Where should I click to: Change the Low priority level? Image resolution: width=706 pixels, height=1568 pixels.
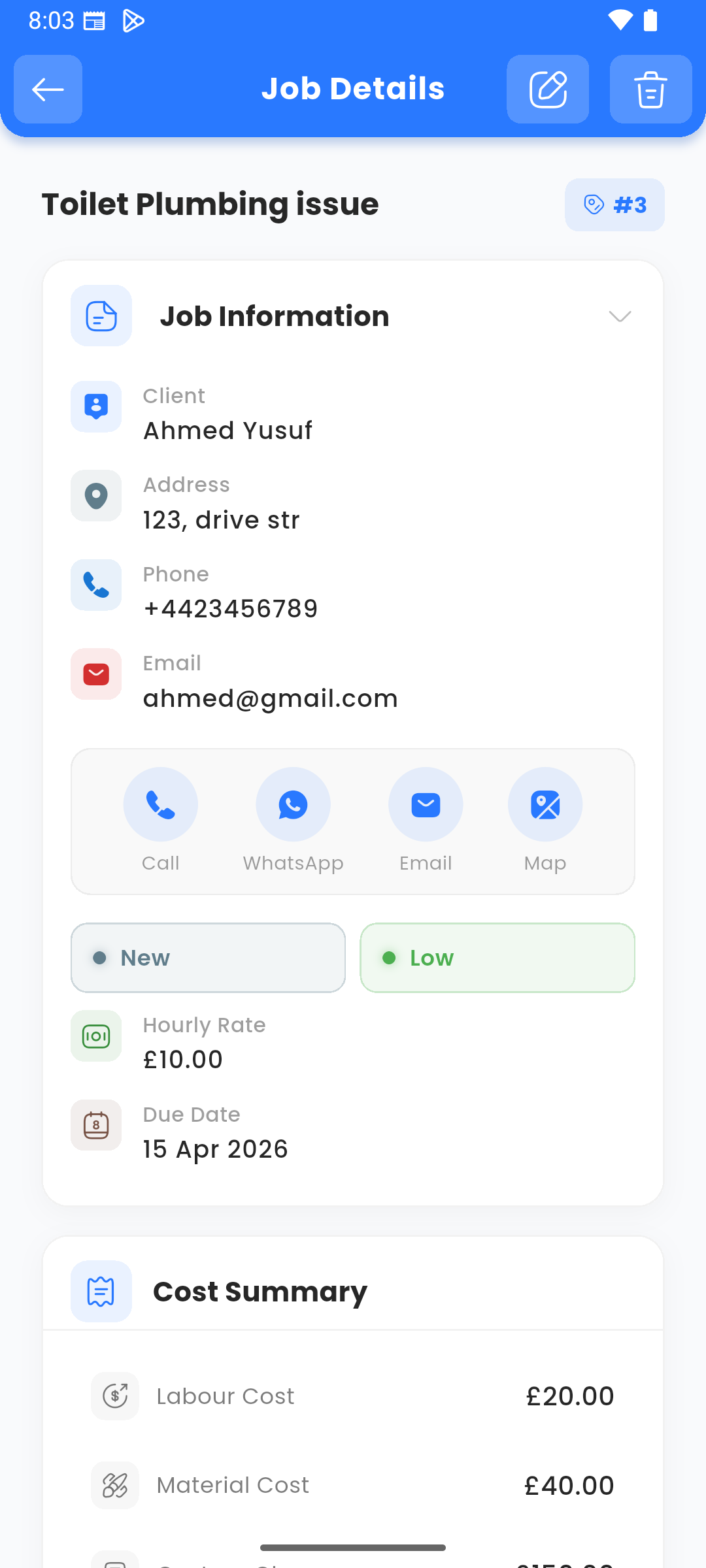tap(497, 958)
